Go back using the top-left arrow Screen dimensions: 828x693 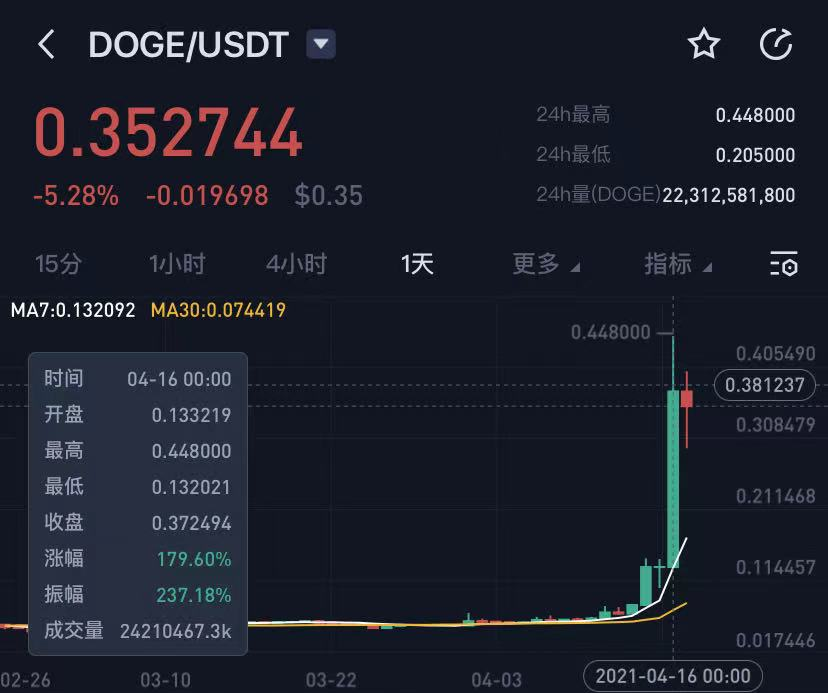point(46,45)
